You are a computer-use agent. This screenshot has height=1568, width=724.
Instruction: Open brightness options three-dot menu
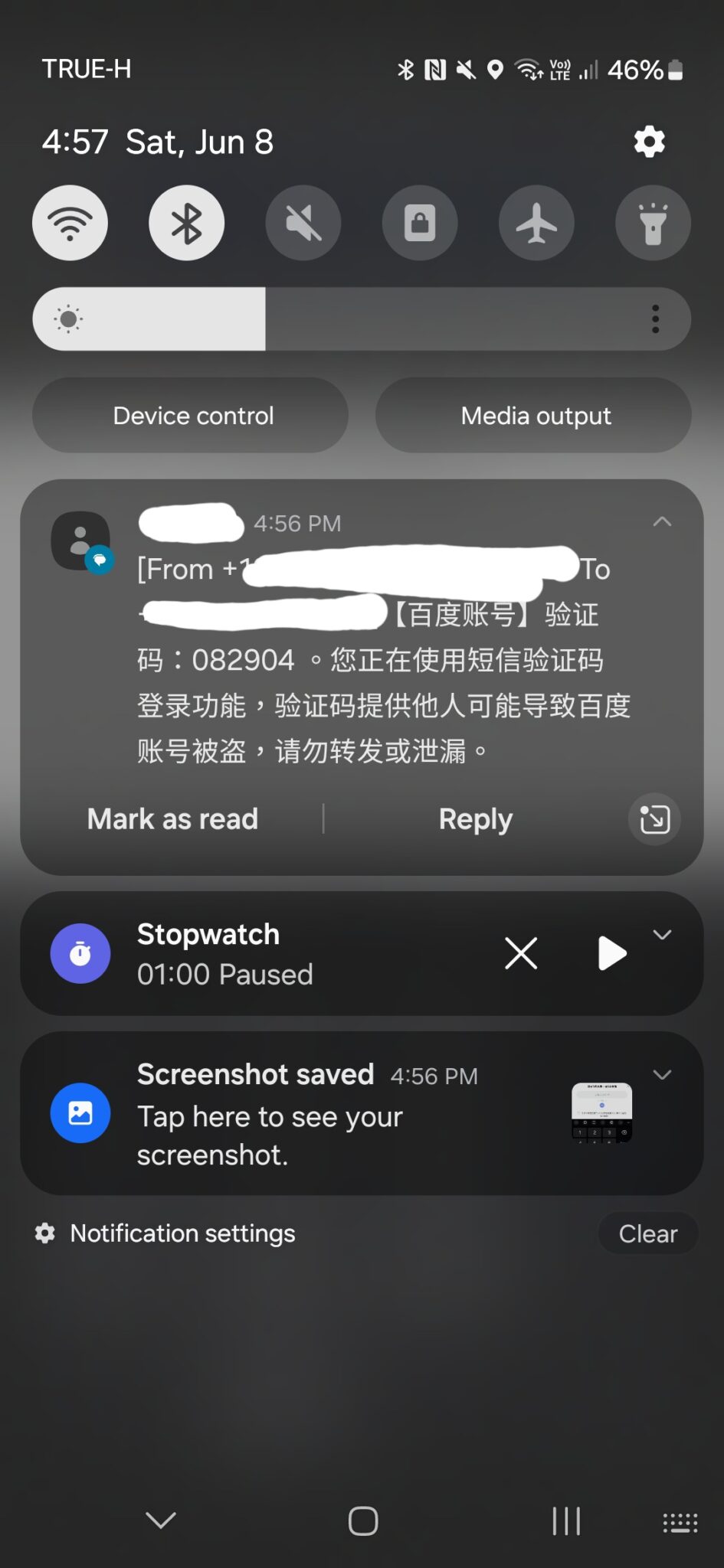click(x=655, y=319)
